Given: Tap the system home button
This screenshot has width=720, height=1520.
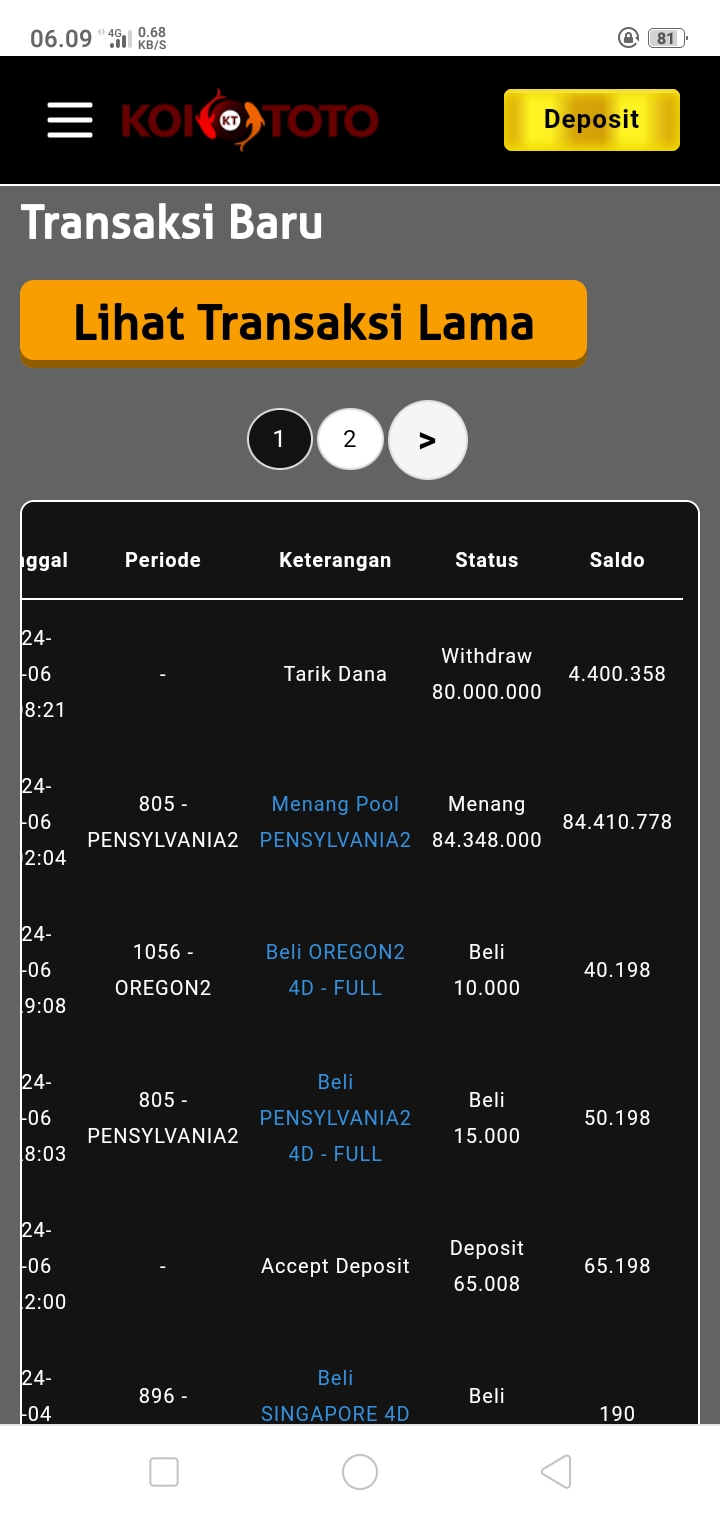Looking at the screenshot, I should tap(360, 1472).
